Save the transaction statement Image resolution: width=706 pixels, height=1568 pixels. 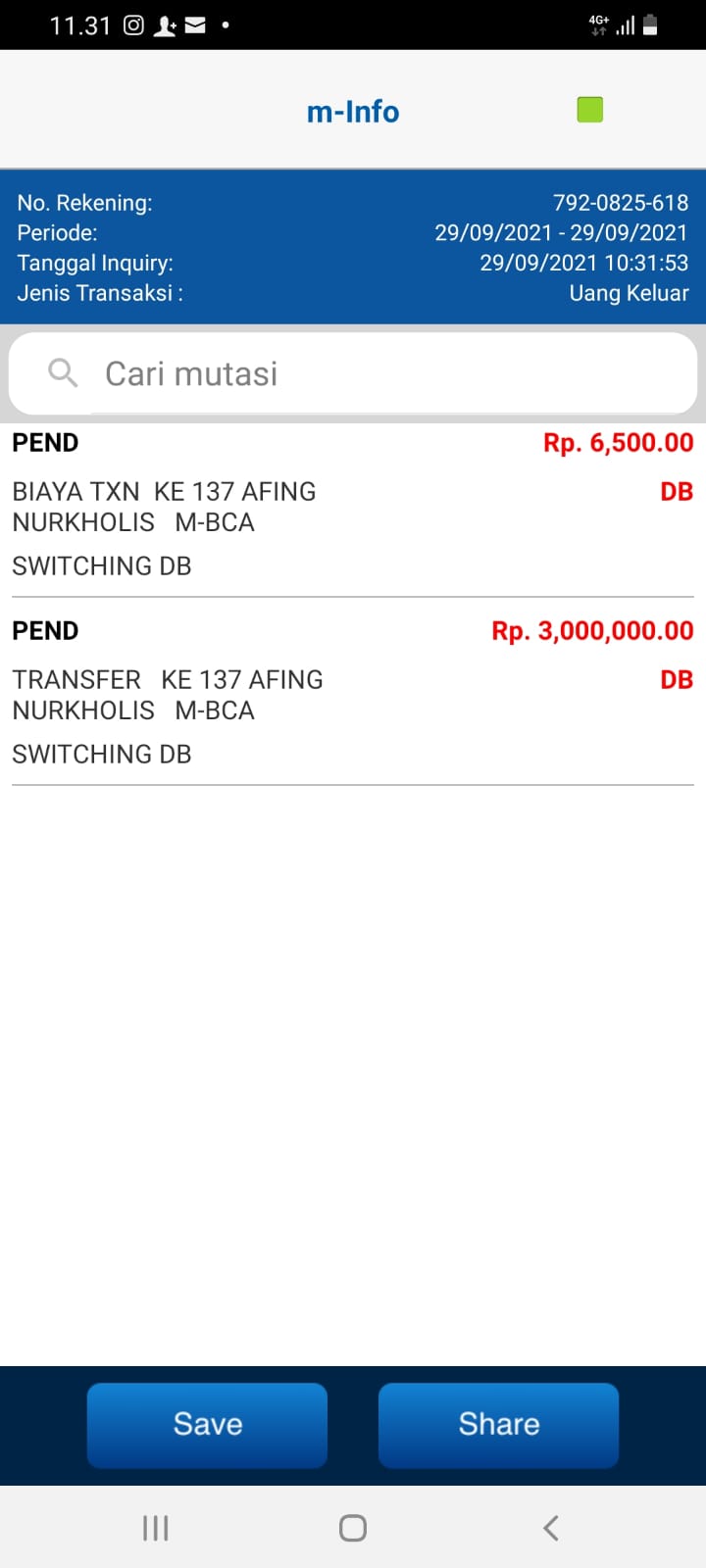pyautogui.click(x=207, y=1424)
